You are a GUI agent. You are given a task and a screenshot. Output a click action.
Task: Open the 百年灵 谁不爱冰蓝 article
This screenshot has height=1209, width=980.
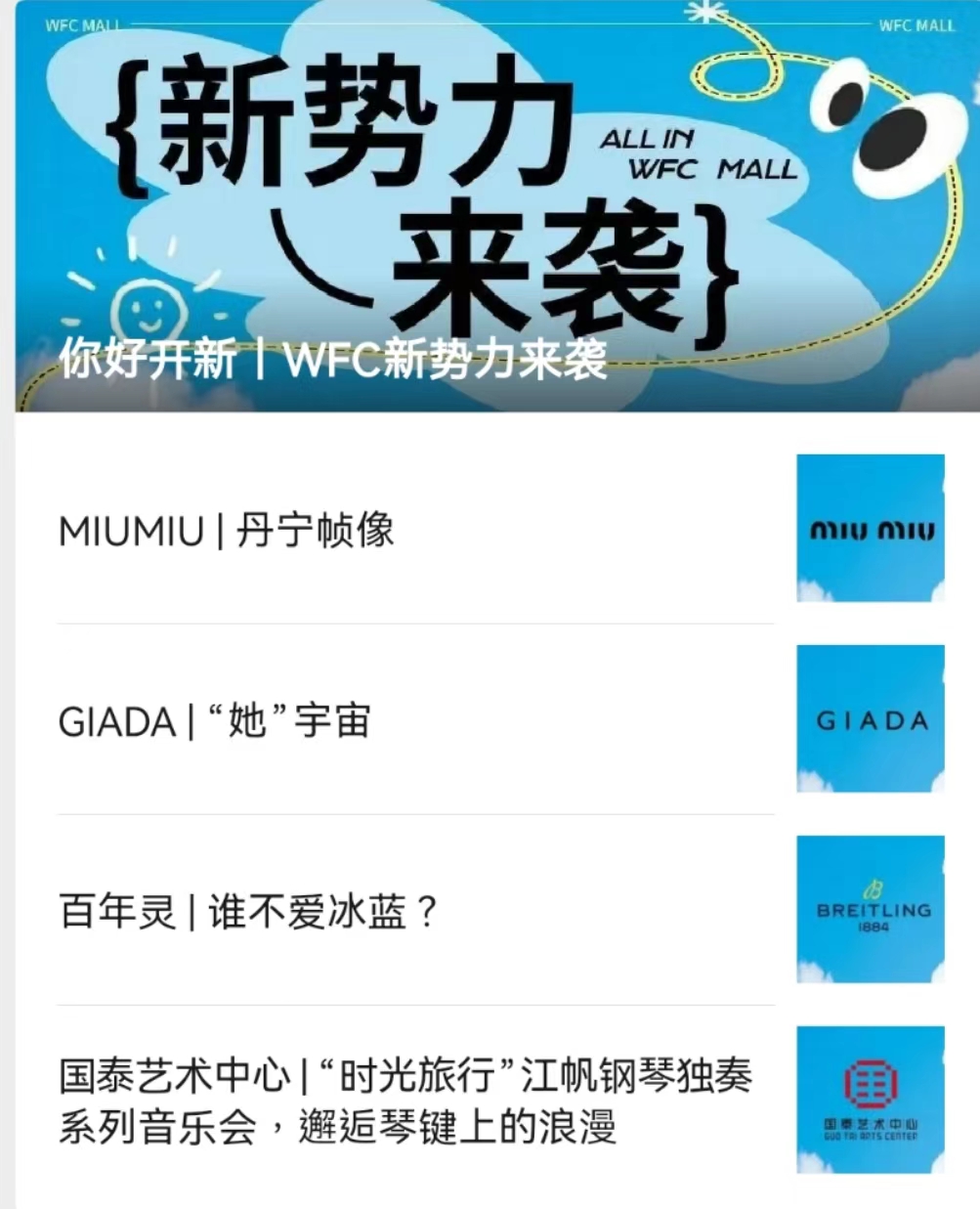(248, 913)
